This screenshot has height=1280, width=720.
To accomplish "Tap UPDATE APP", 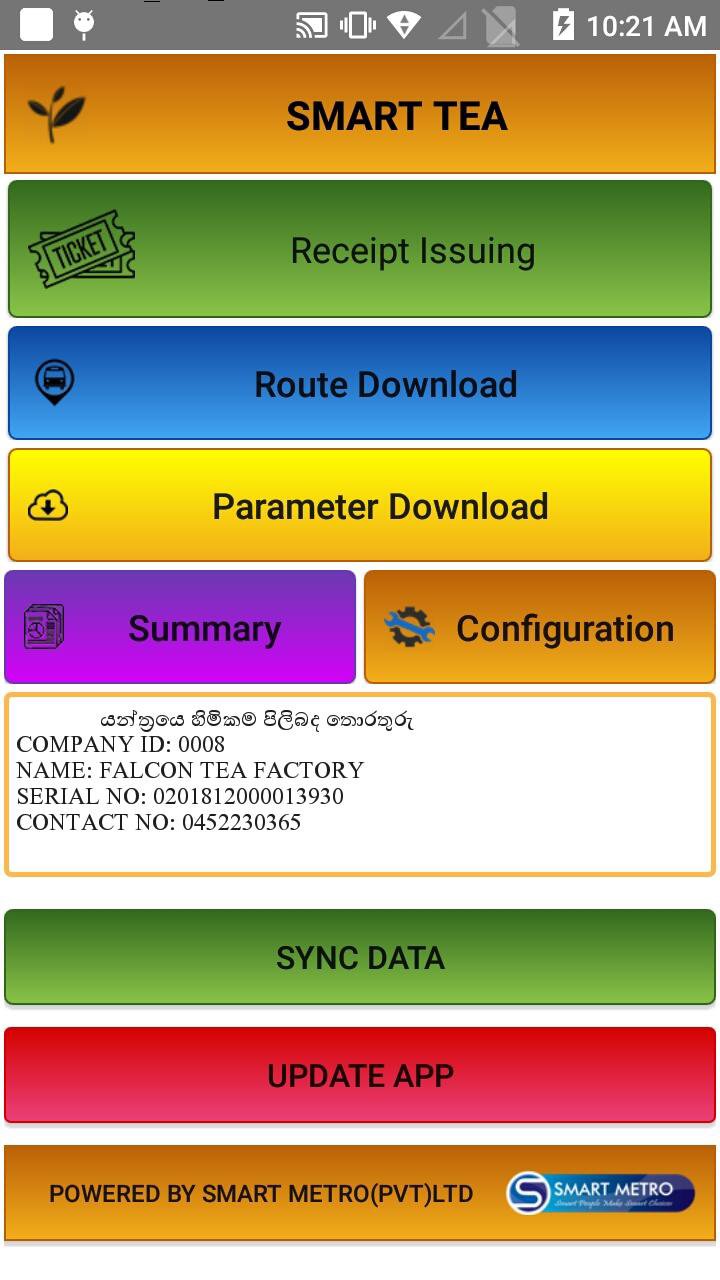I will point(360,1075).
